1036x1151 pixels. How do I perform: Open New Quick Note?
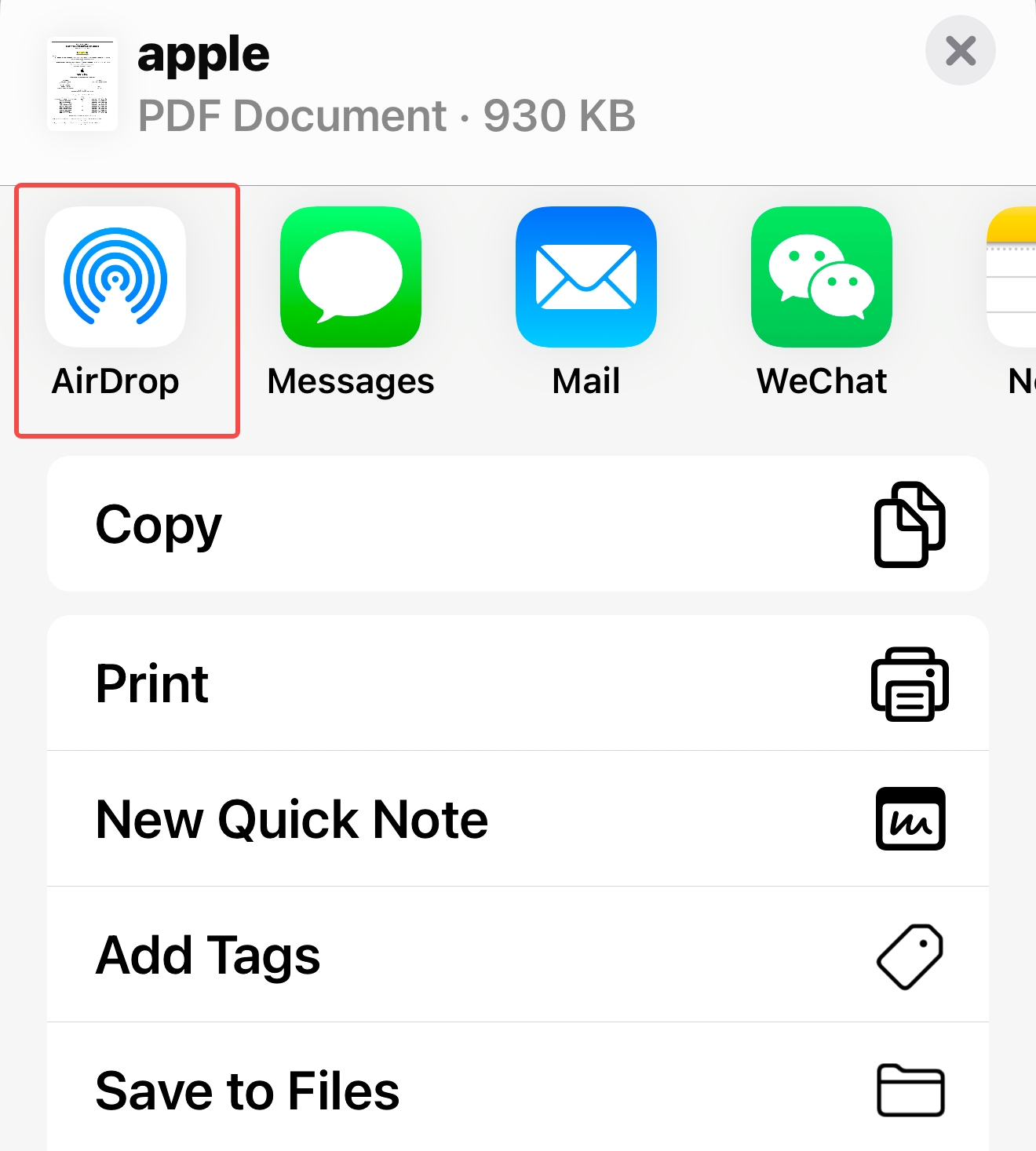click(314, 819)
